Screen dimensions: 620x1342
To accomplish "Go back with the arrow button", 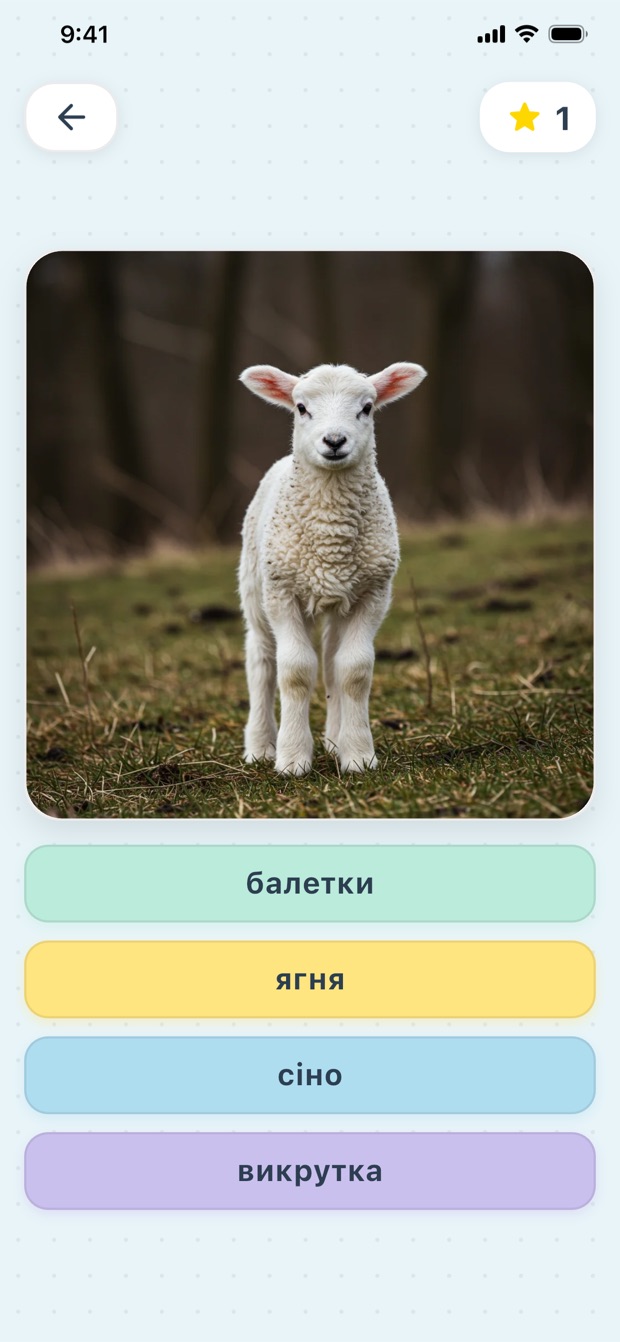I will pos(71,117).
